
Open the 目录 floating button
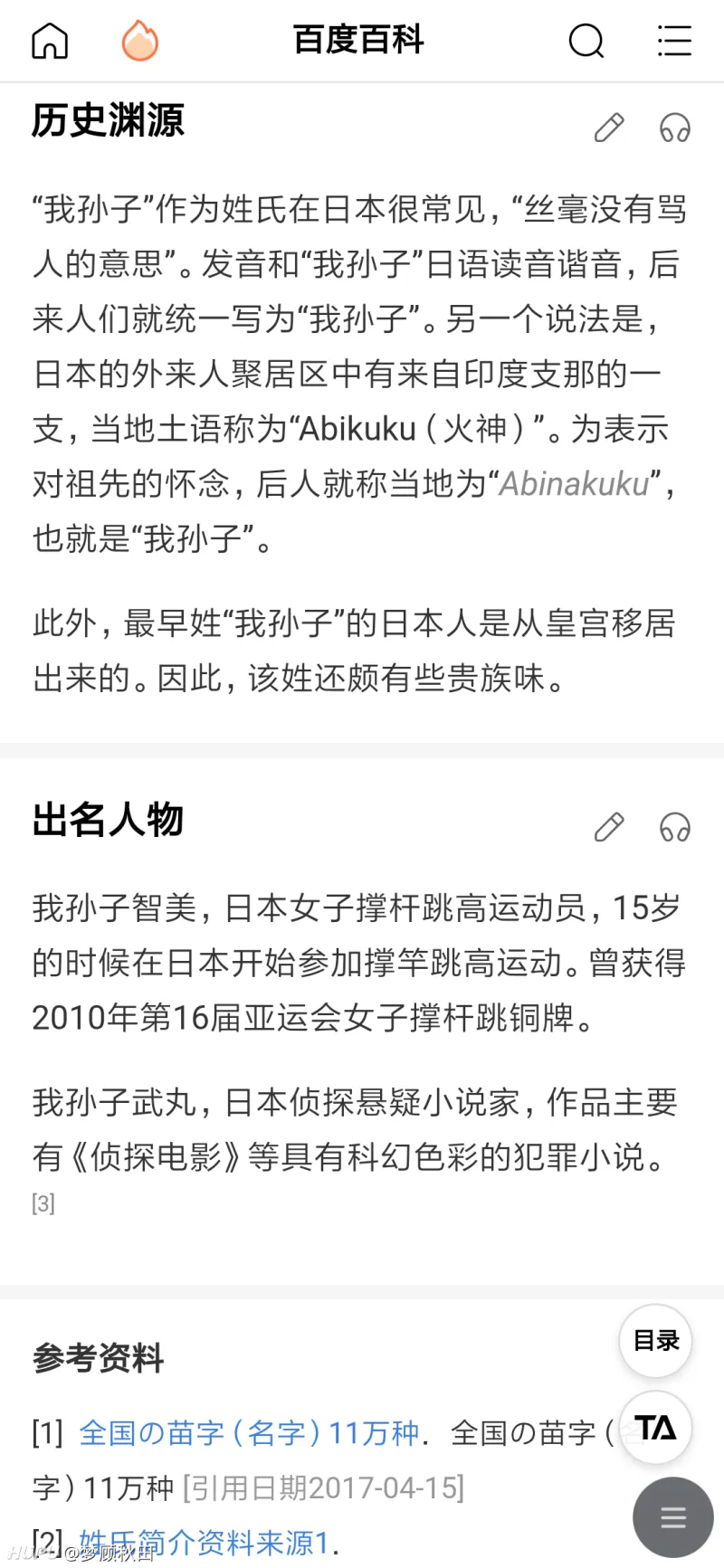point(656,1341)
